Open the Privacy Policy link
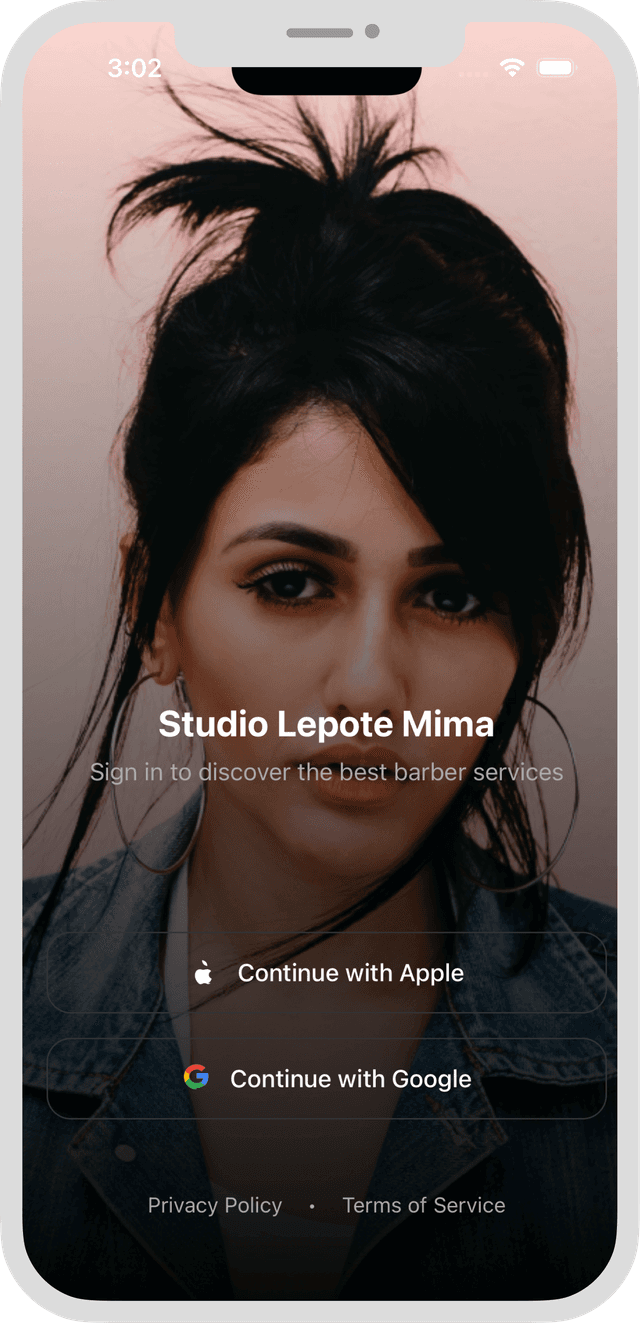 [215, 1205]
